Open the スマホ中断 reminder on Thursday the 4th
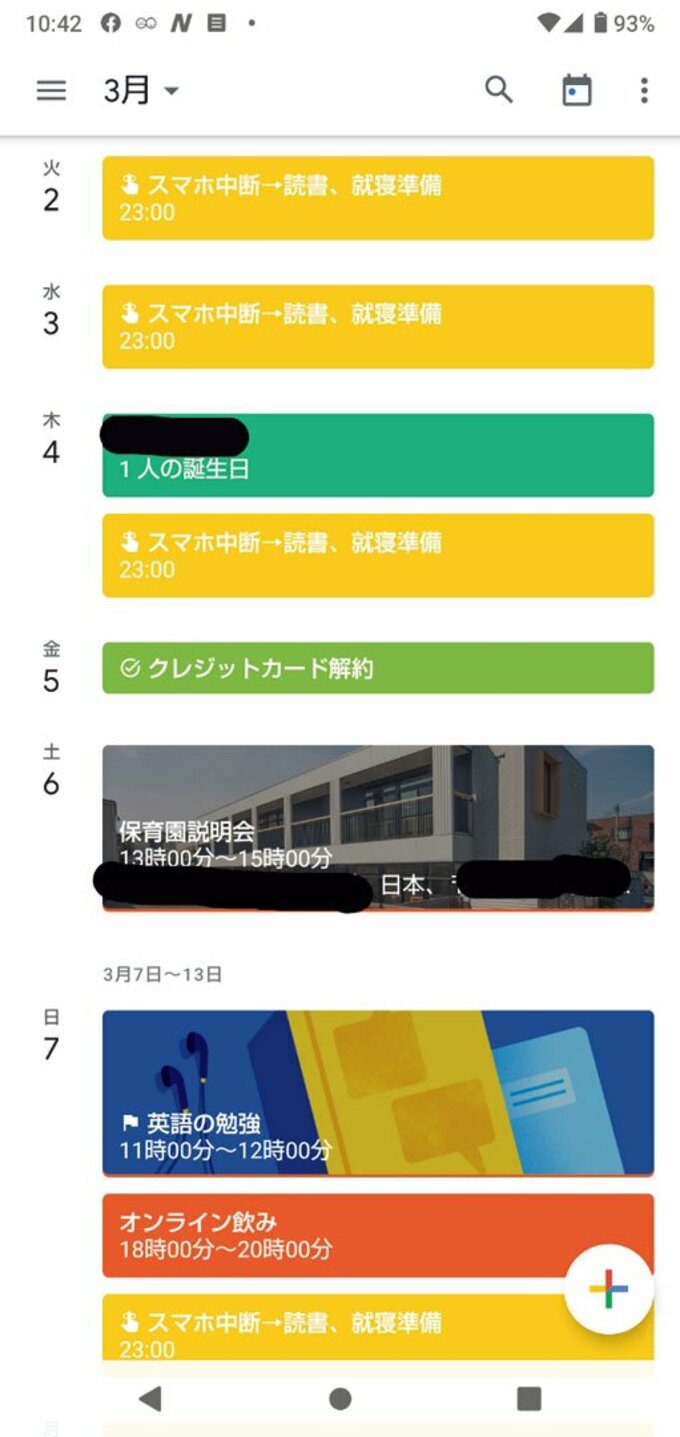This screenshot has width=680, height=1437. [x=378, y=556]
